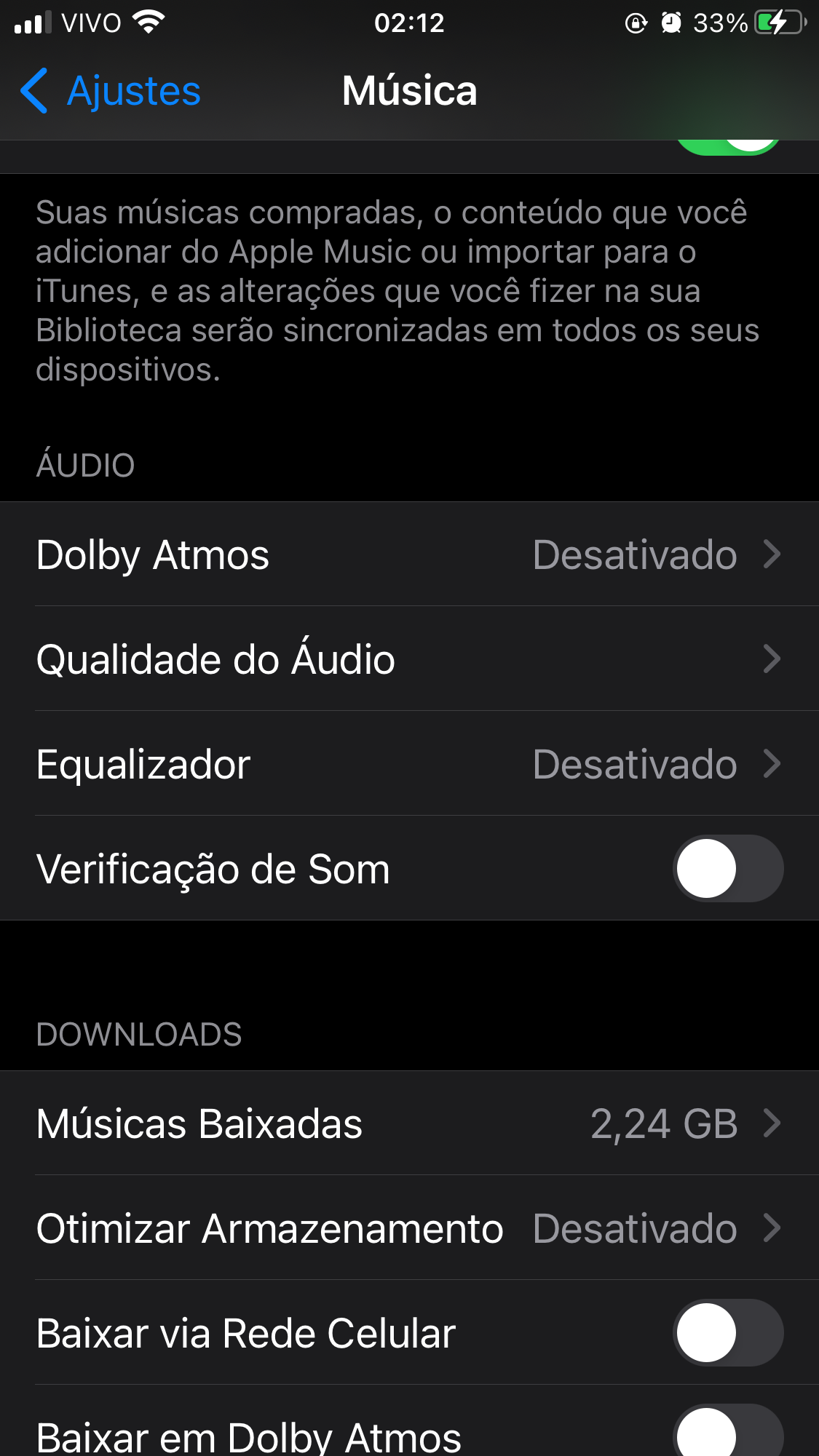Open Otimizar Armazenamento
The width and height of the screenshot is (819, 1456).
click(408, 1228)
